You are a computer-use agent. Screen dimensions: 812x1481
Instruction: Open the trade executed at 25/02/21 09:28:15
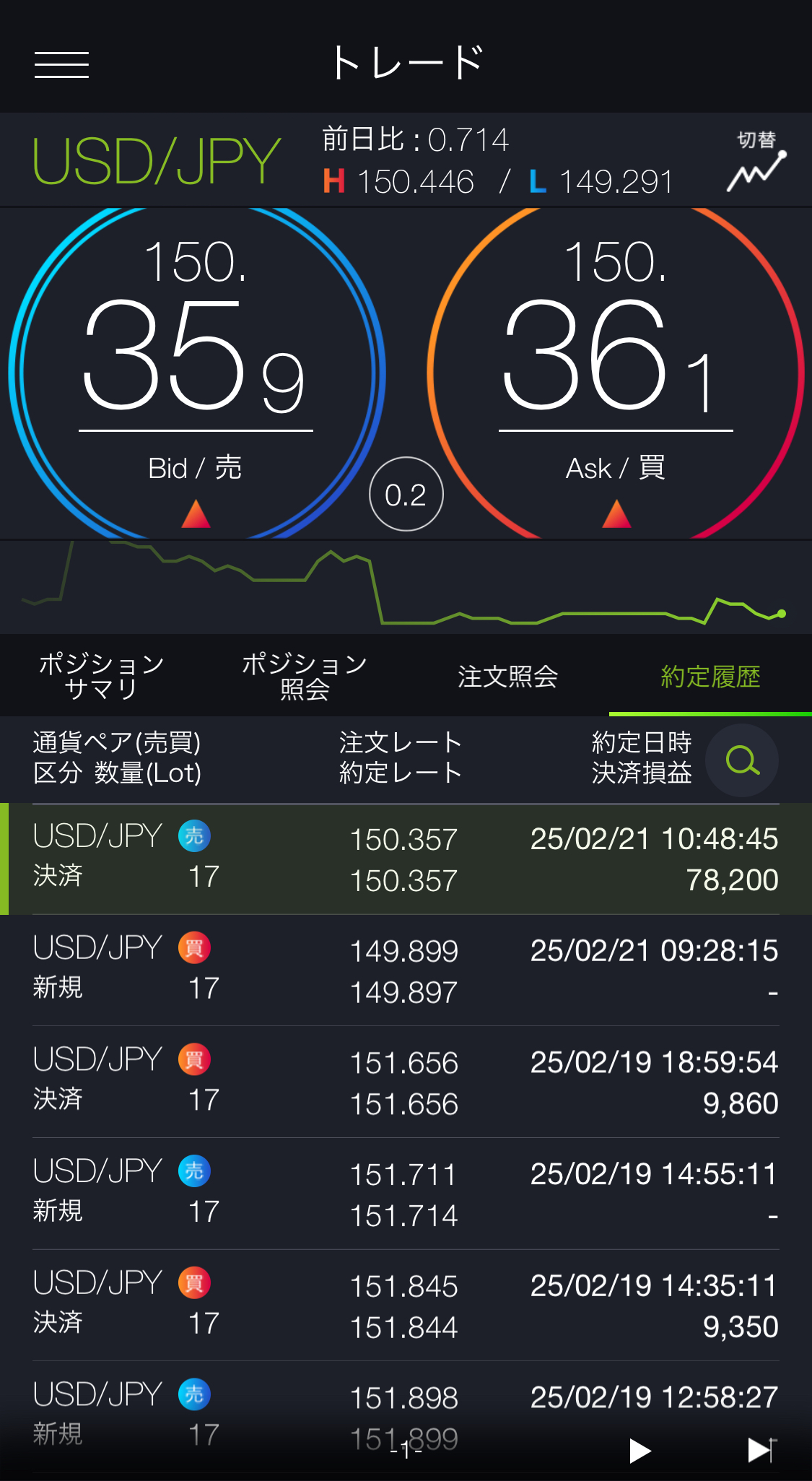(x=406, y=970)
